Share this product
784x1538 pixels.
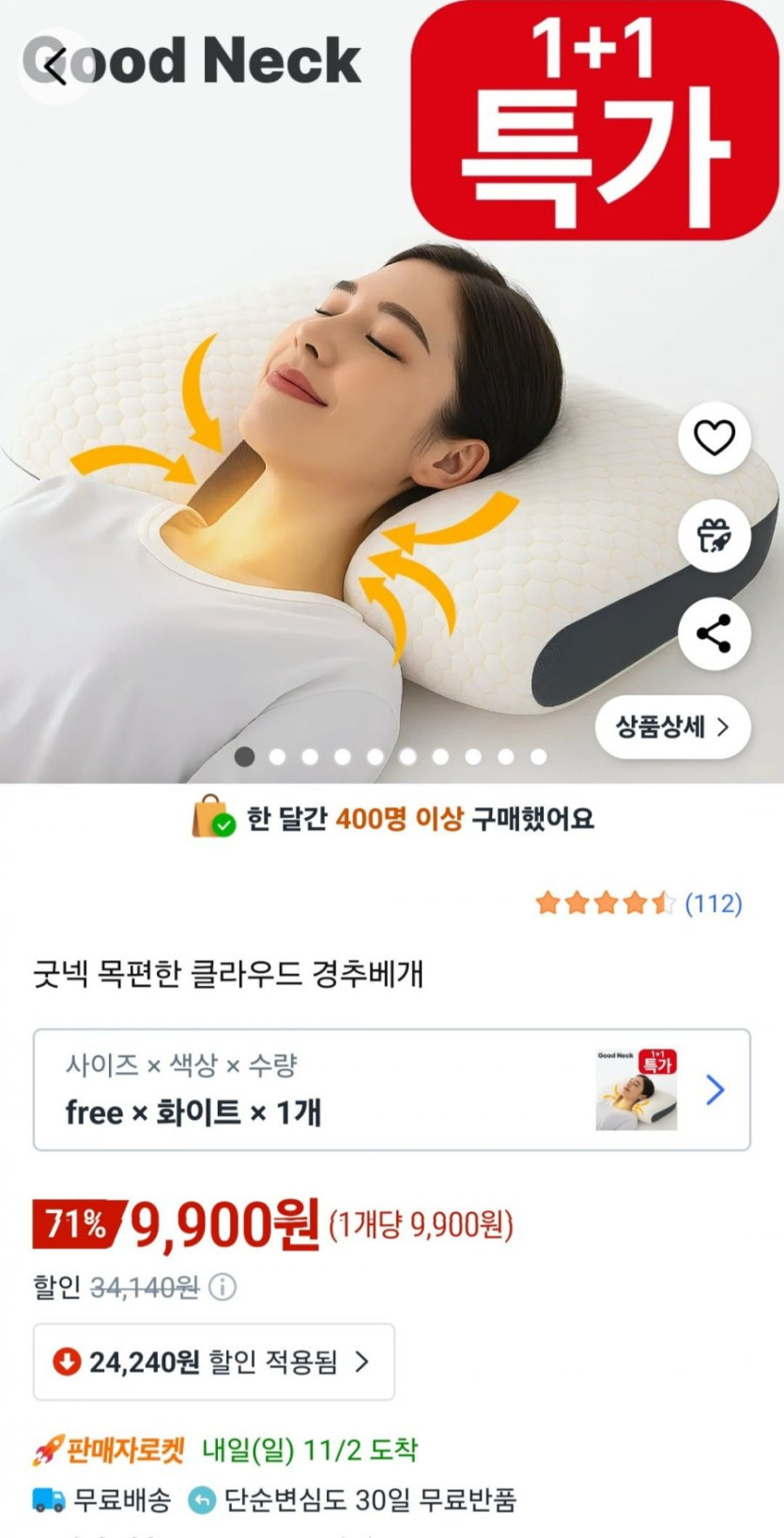pos(714,634)
